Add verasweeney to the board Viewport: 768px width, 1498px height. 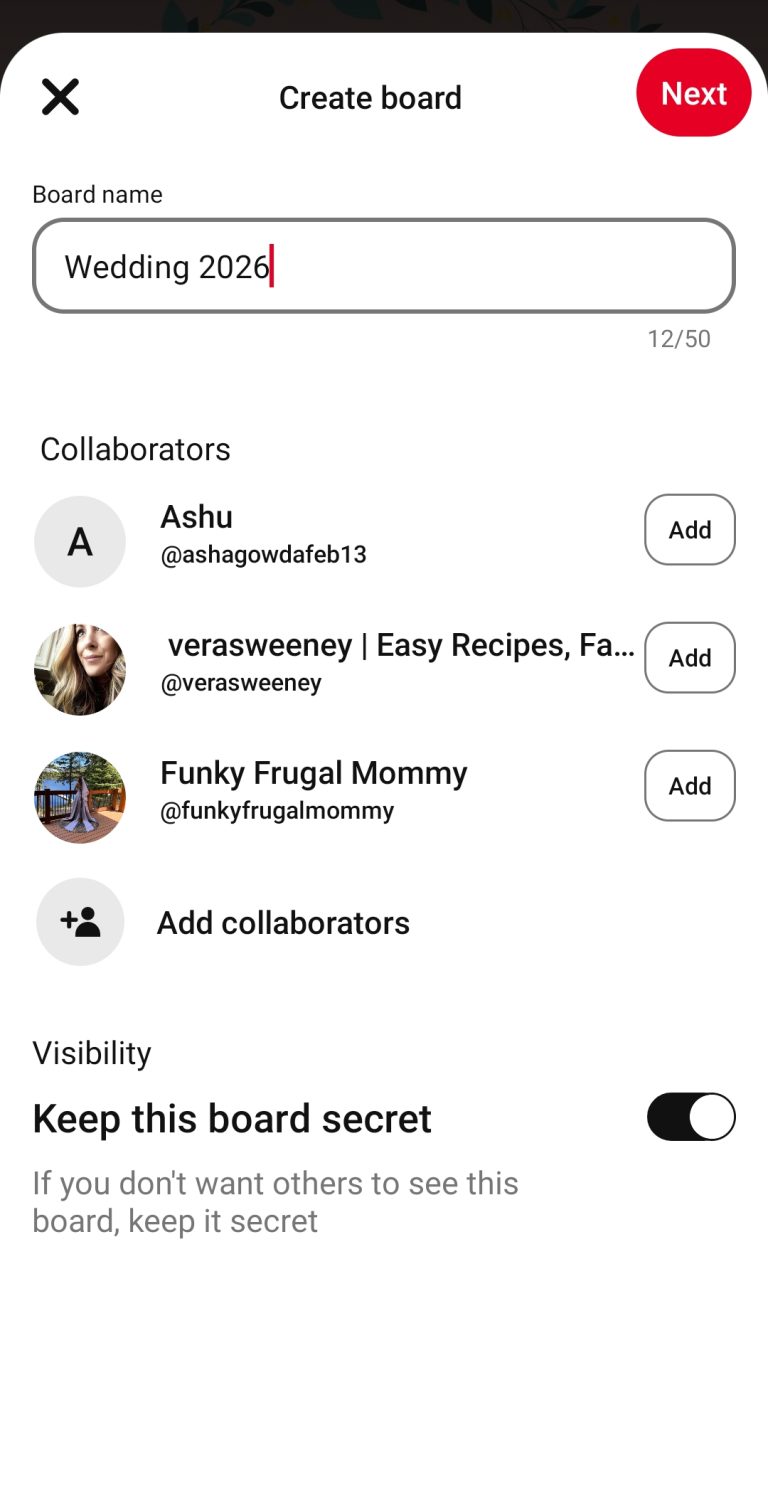[x=689, y=658]
